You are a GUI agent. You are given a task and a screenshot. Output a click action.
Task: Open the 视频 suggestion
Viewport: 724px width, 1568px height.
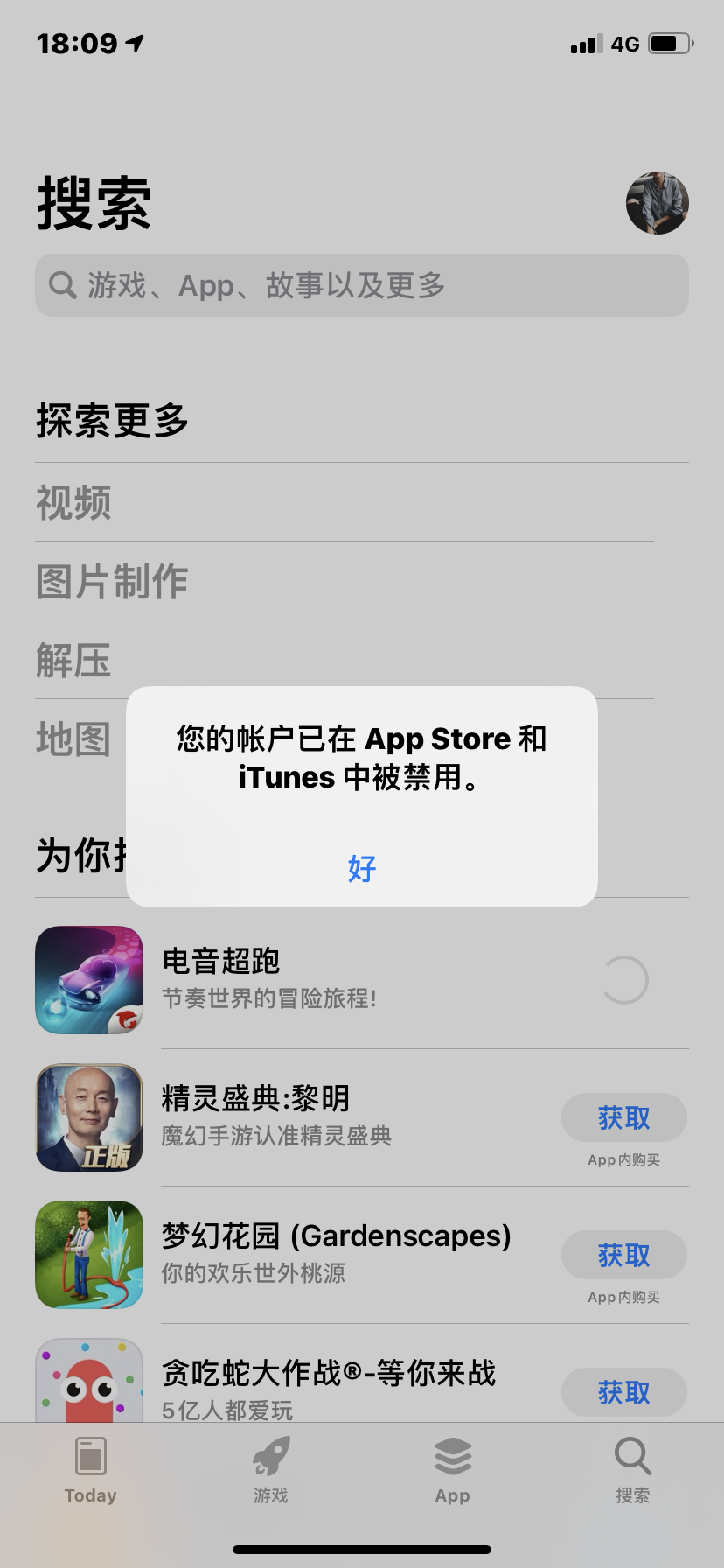74,502
